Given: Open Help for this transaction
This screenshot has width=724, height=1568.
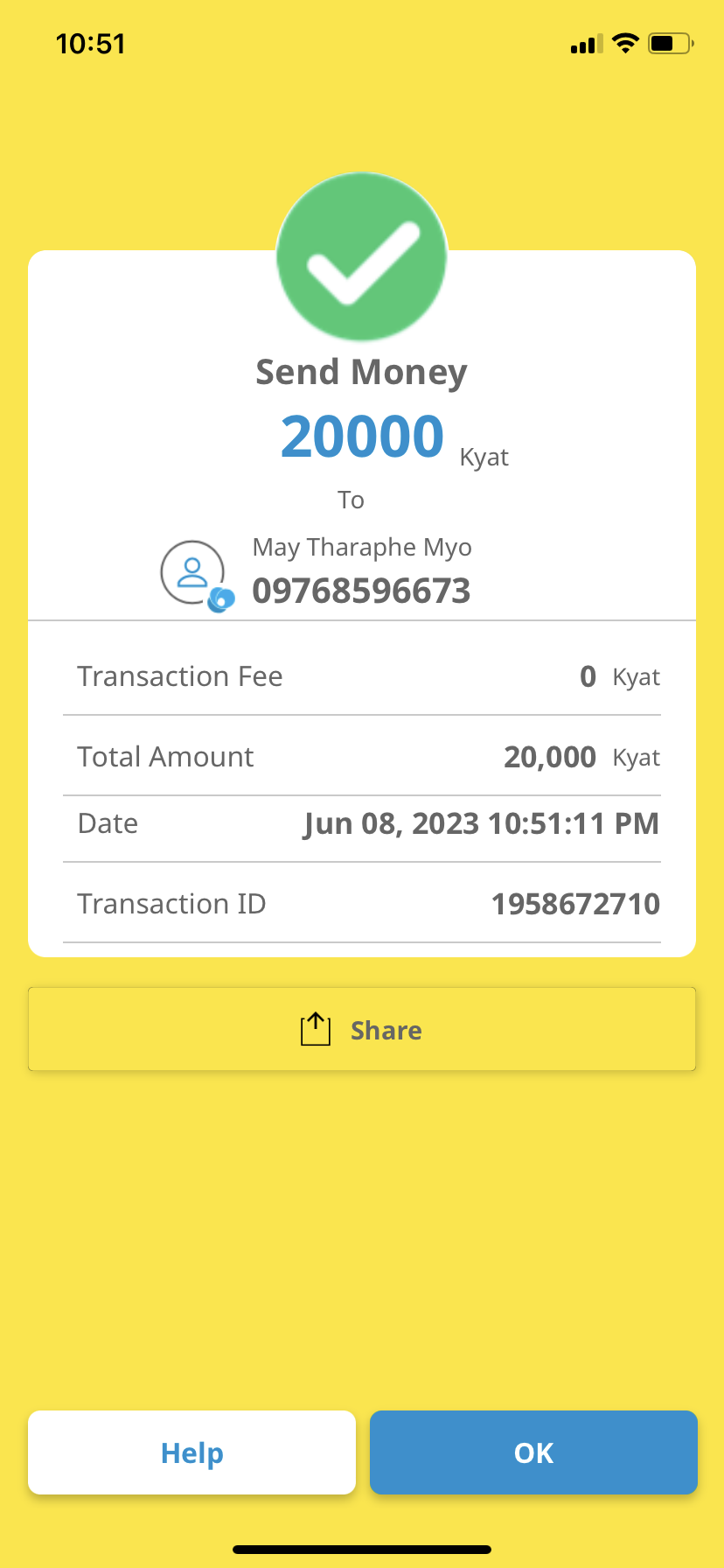Looking at the screenshot, I should (191, 1452).
